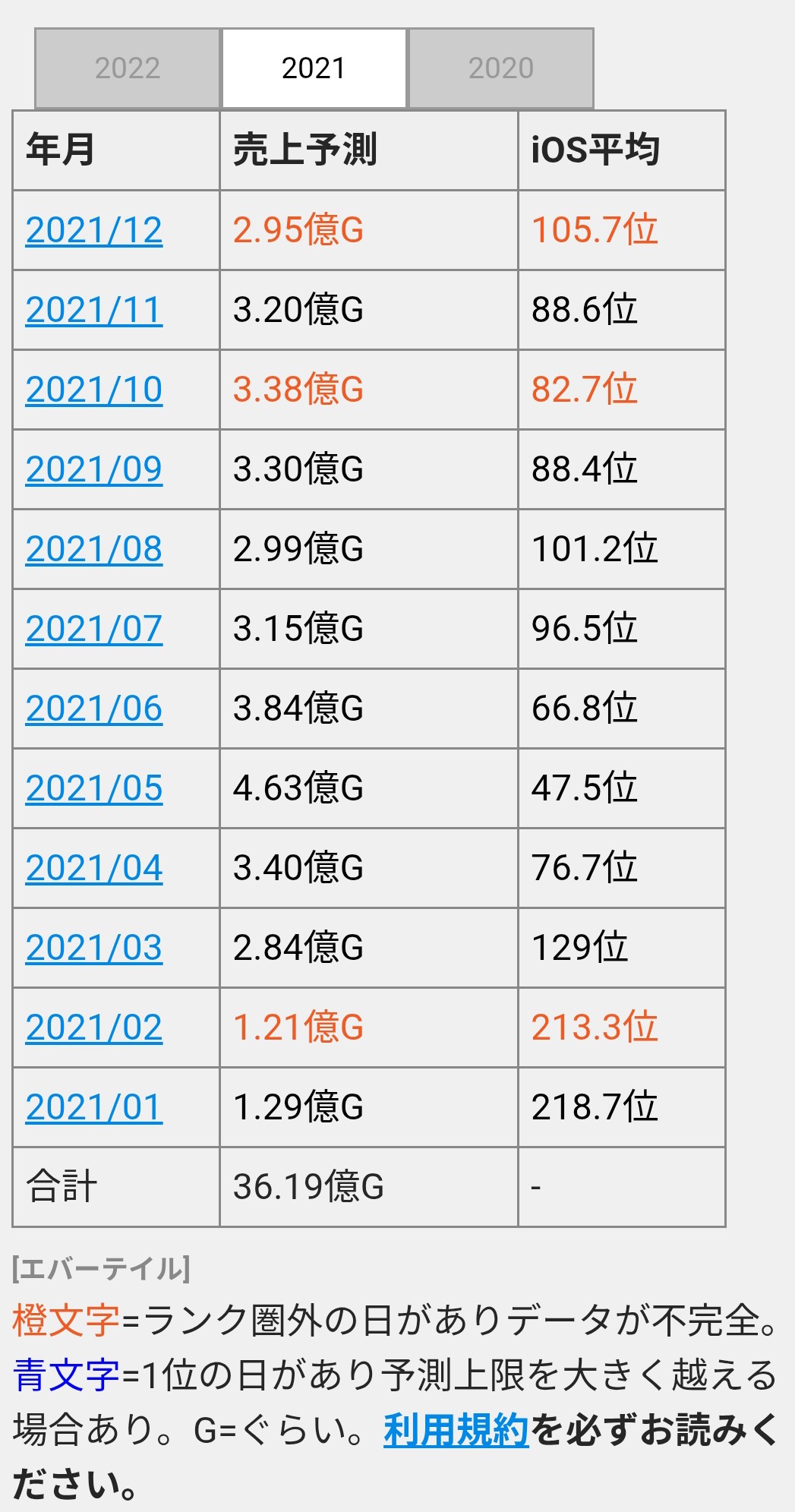Open the 2021/10 monthly link
Screen dimensions: 795x1512
coord(94,390)
